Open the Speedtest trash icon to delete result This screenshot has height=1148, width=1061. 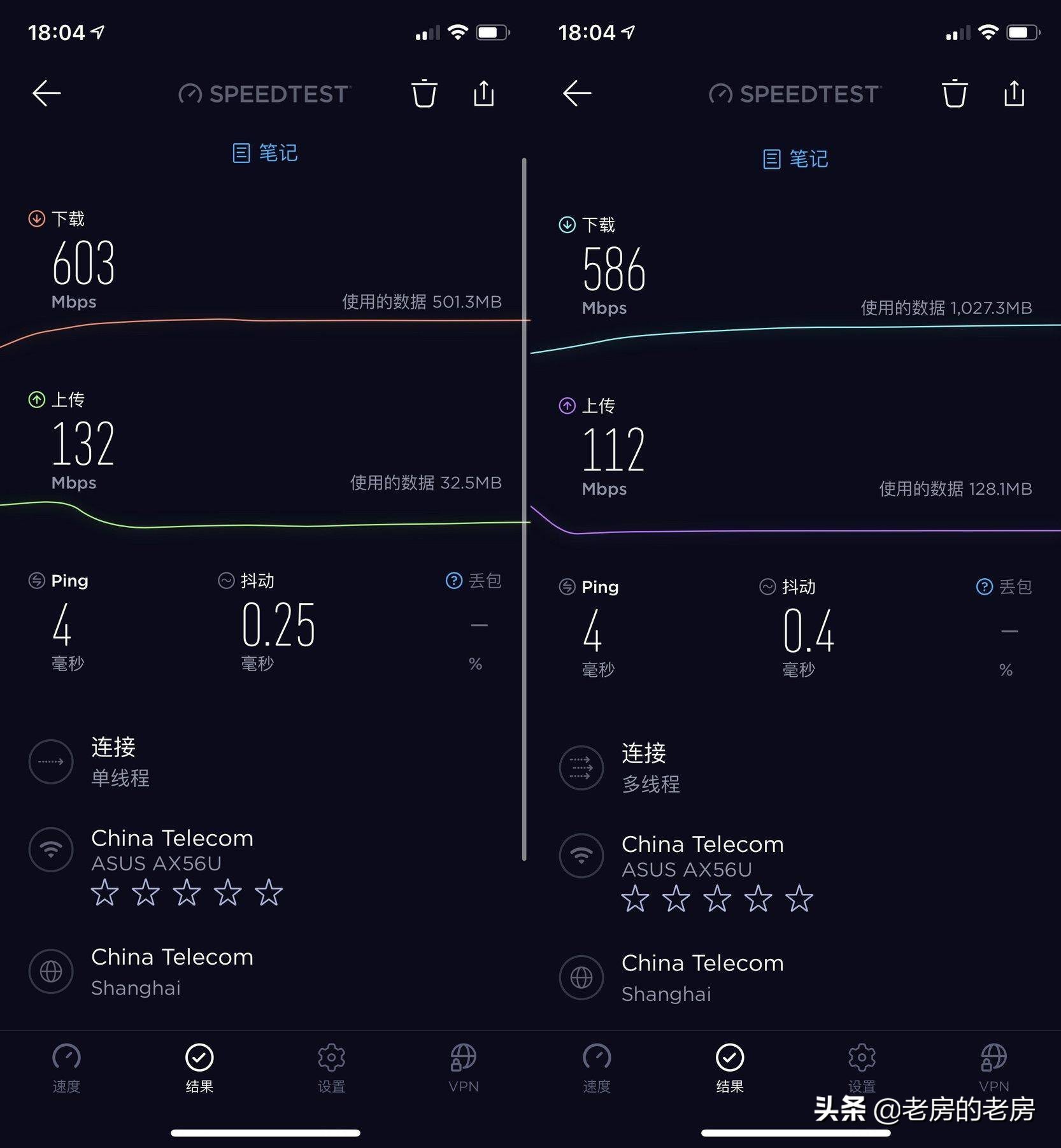click(x=424, y=93)
